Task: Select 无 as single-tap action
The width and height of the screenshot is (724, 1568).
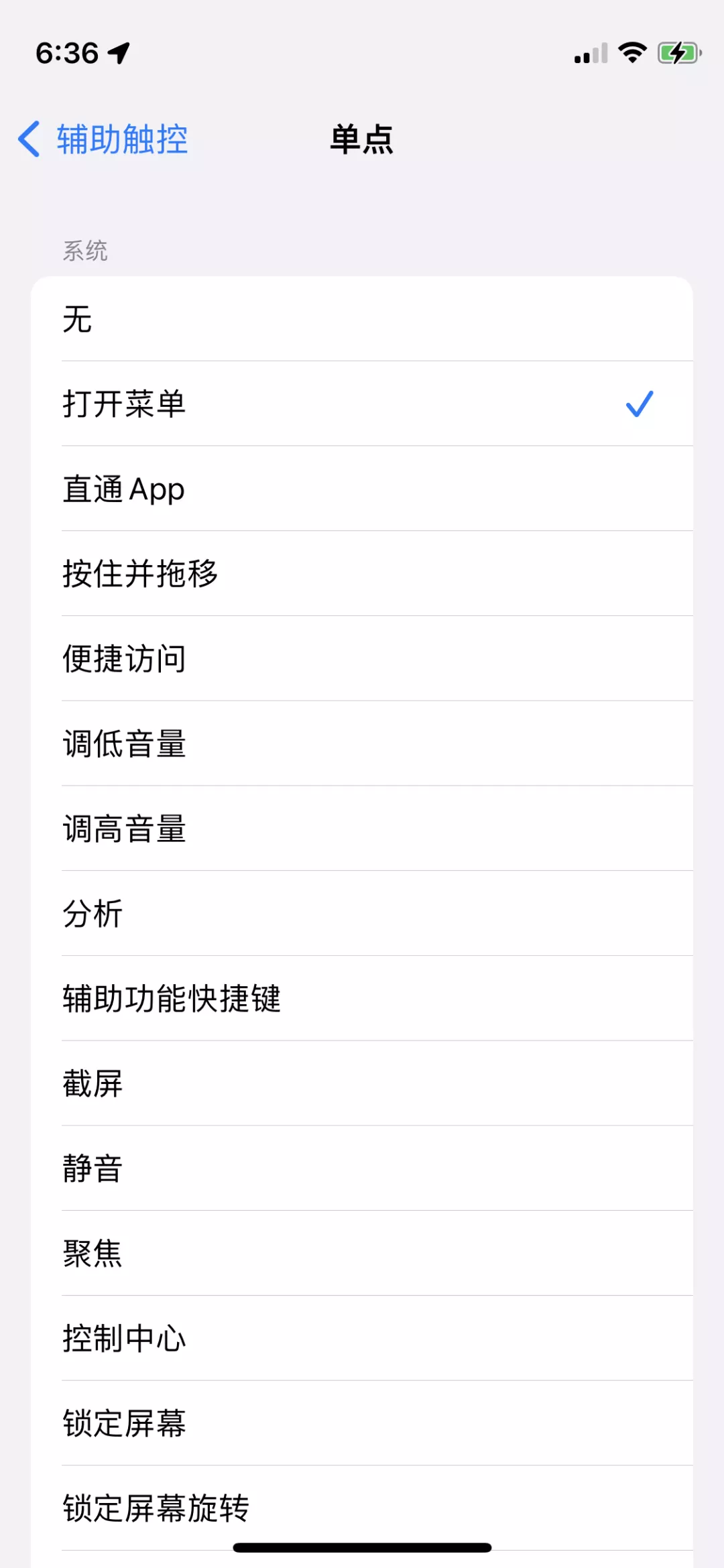Action: click(x=362, y=319)
